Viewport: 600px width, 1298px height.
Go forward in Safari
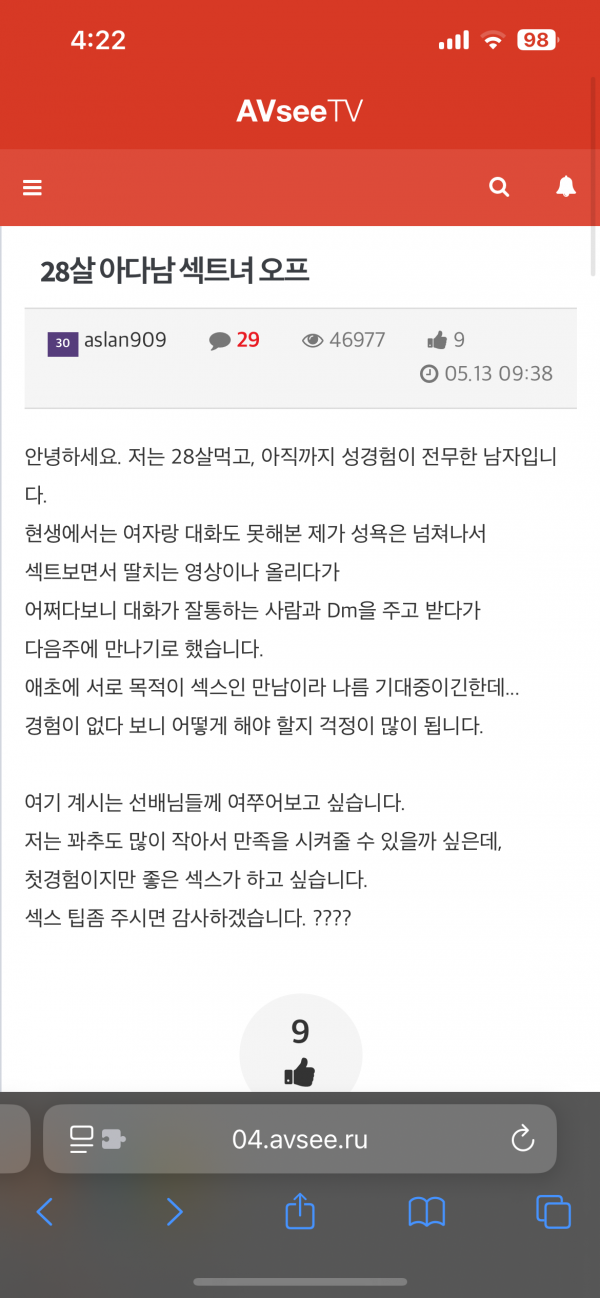click(174, 1213)
